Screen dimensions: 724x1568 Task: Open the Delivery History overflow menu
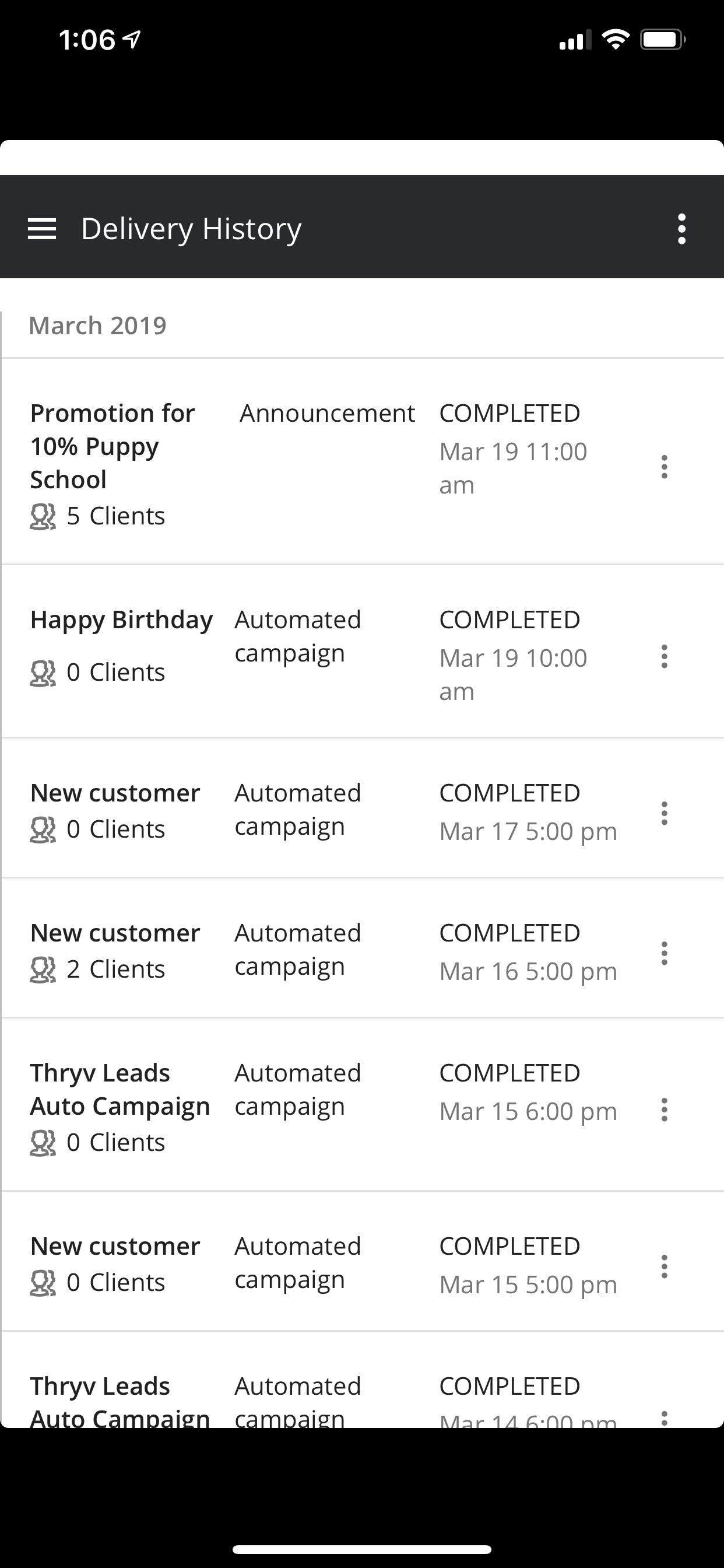tap(681, 229)
